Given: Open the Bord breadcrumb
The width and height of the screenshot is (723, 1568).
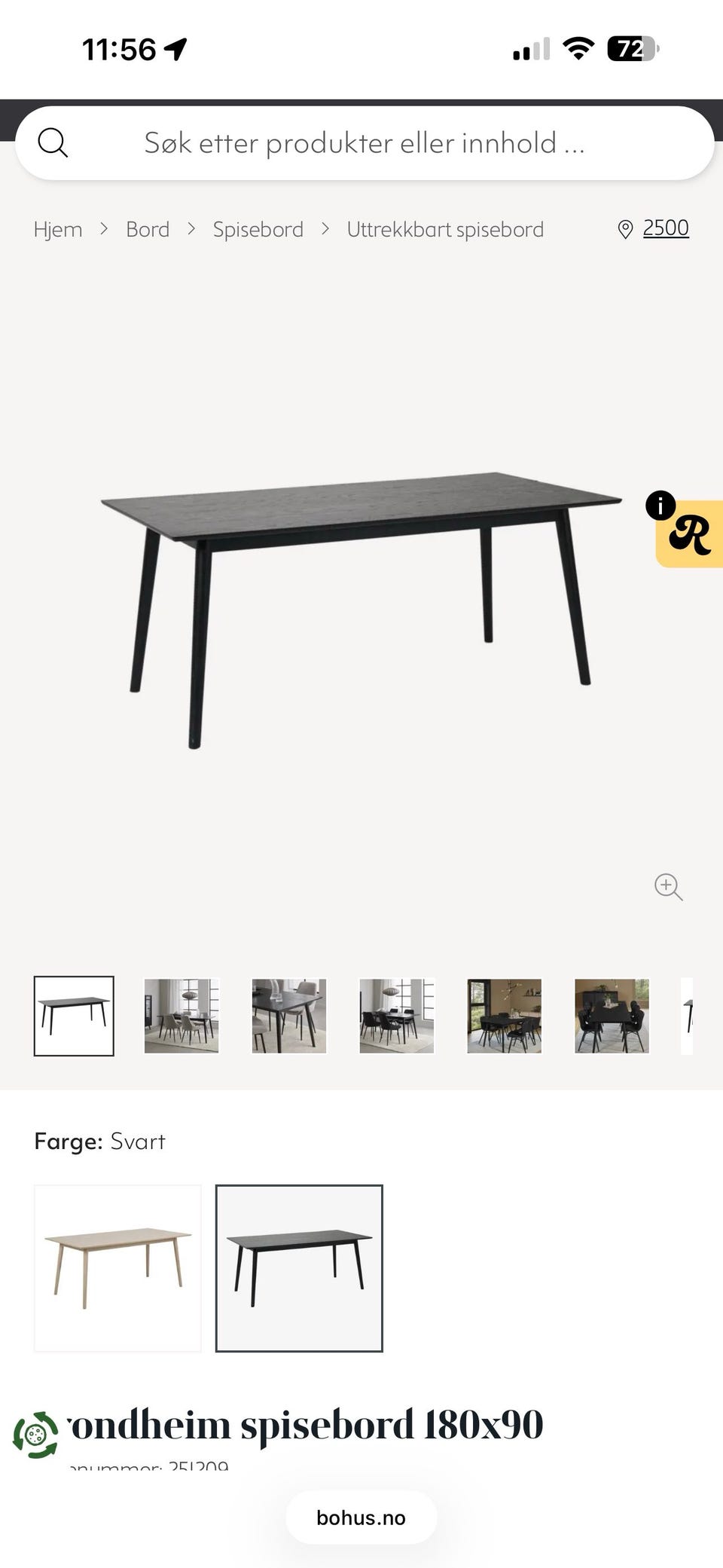Looking at the screenshot, I should (x=148, y=229).
